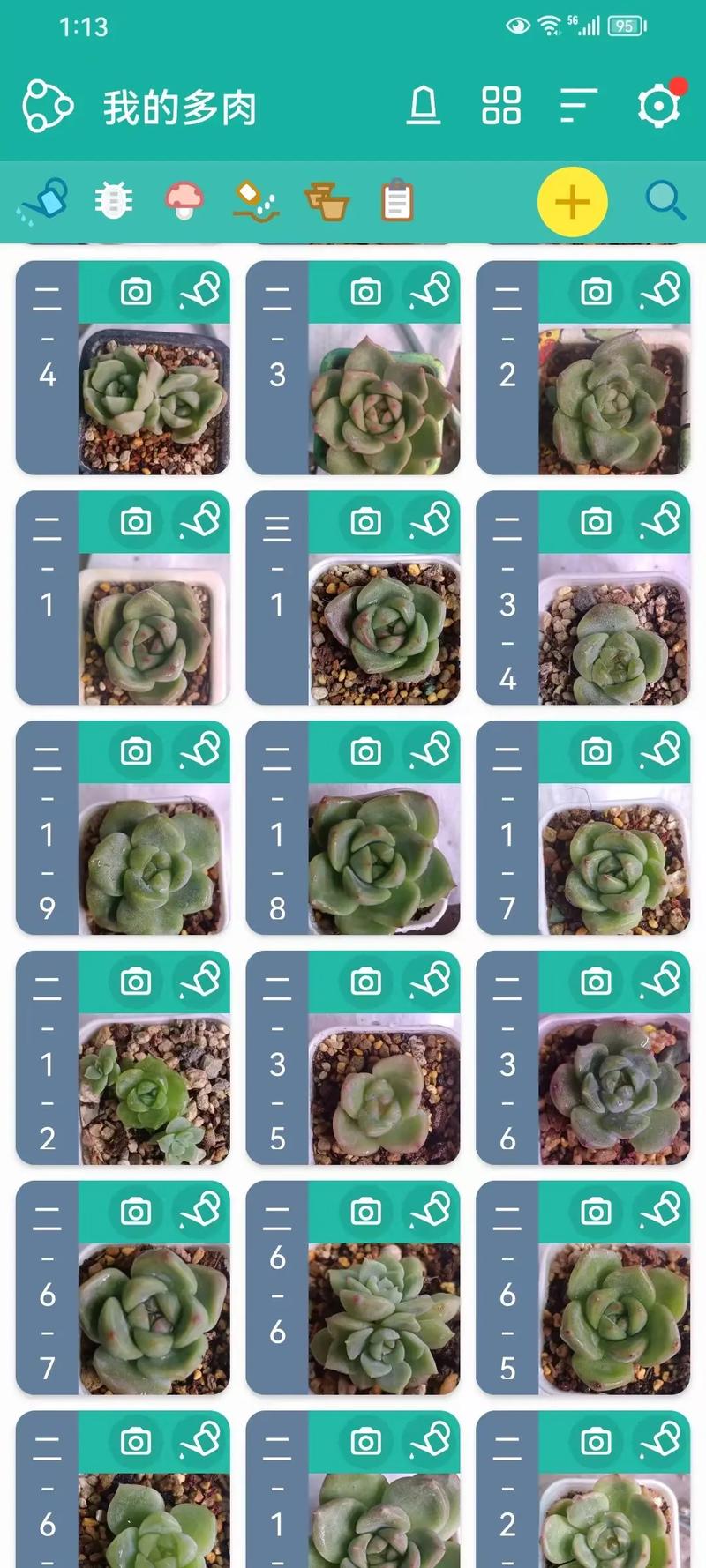The width and height of the screenshot is (706, 1568).
Task: Open the pest bug record tool
Action: [x=114, y=201]
